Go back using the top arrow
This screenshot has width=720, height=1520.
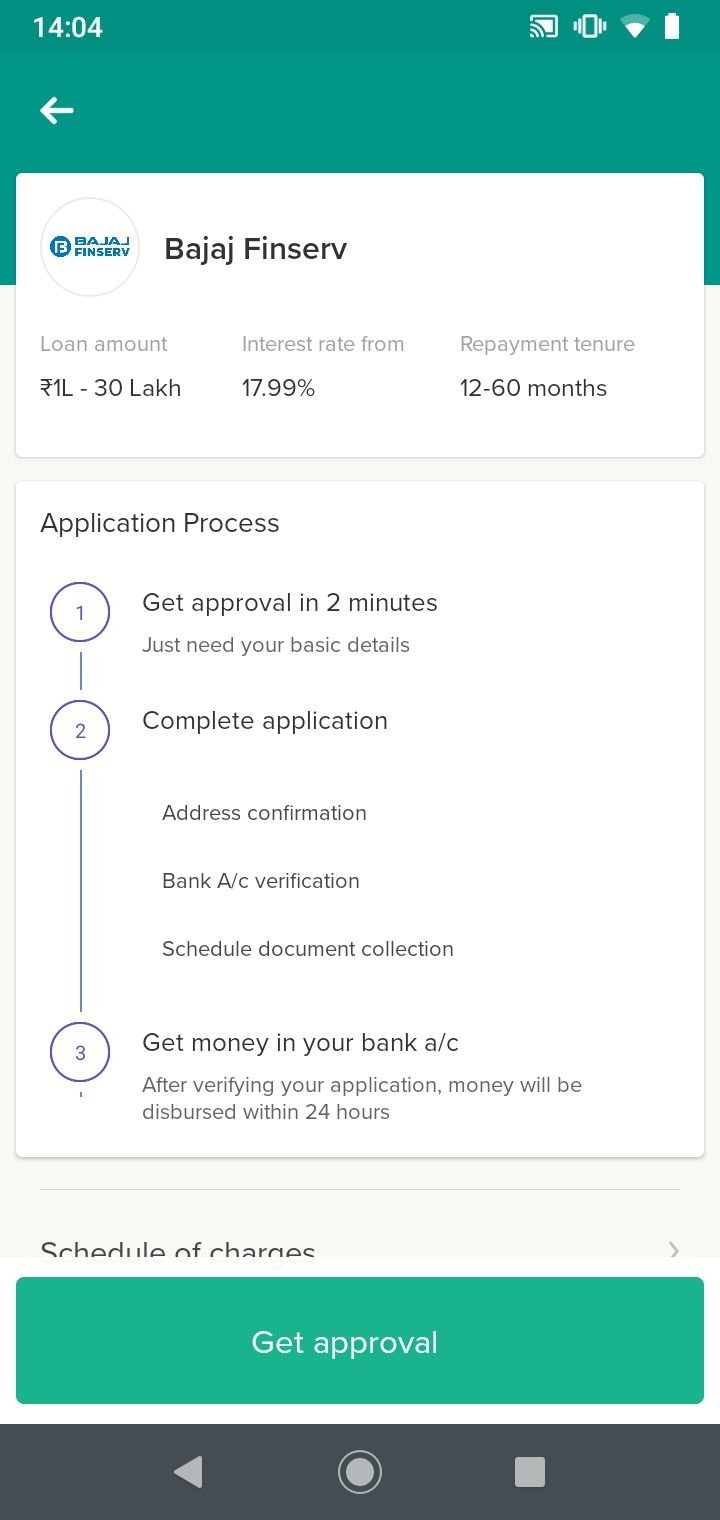[x=57, y=110]
